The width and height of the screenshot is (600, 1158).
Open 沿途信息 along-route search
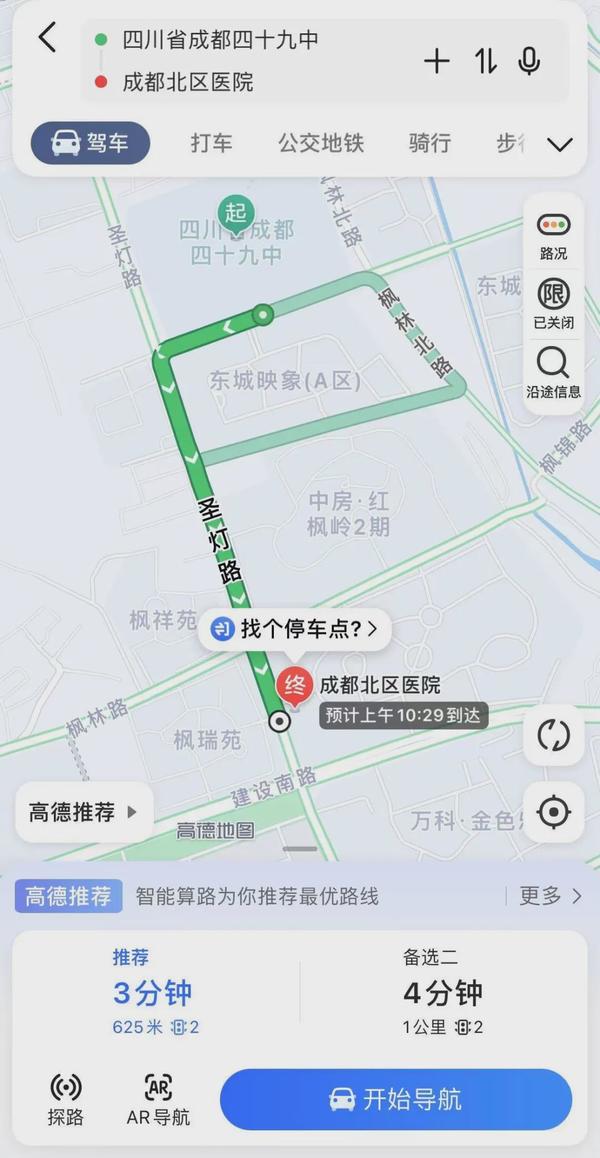(x=553, y=372)
